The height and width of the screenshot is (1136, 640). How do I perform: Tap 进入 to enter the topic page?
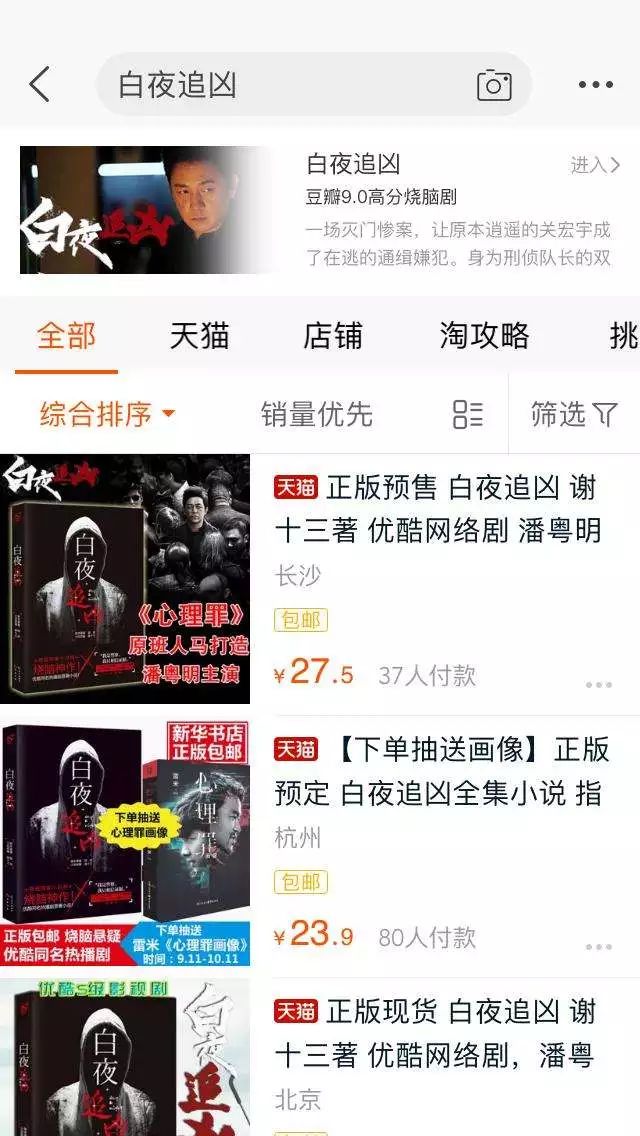coord(595,165)
